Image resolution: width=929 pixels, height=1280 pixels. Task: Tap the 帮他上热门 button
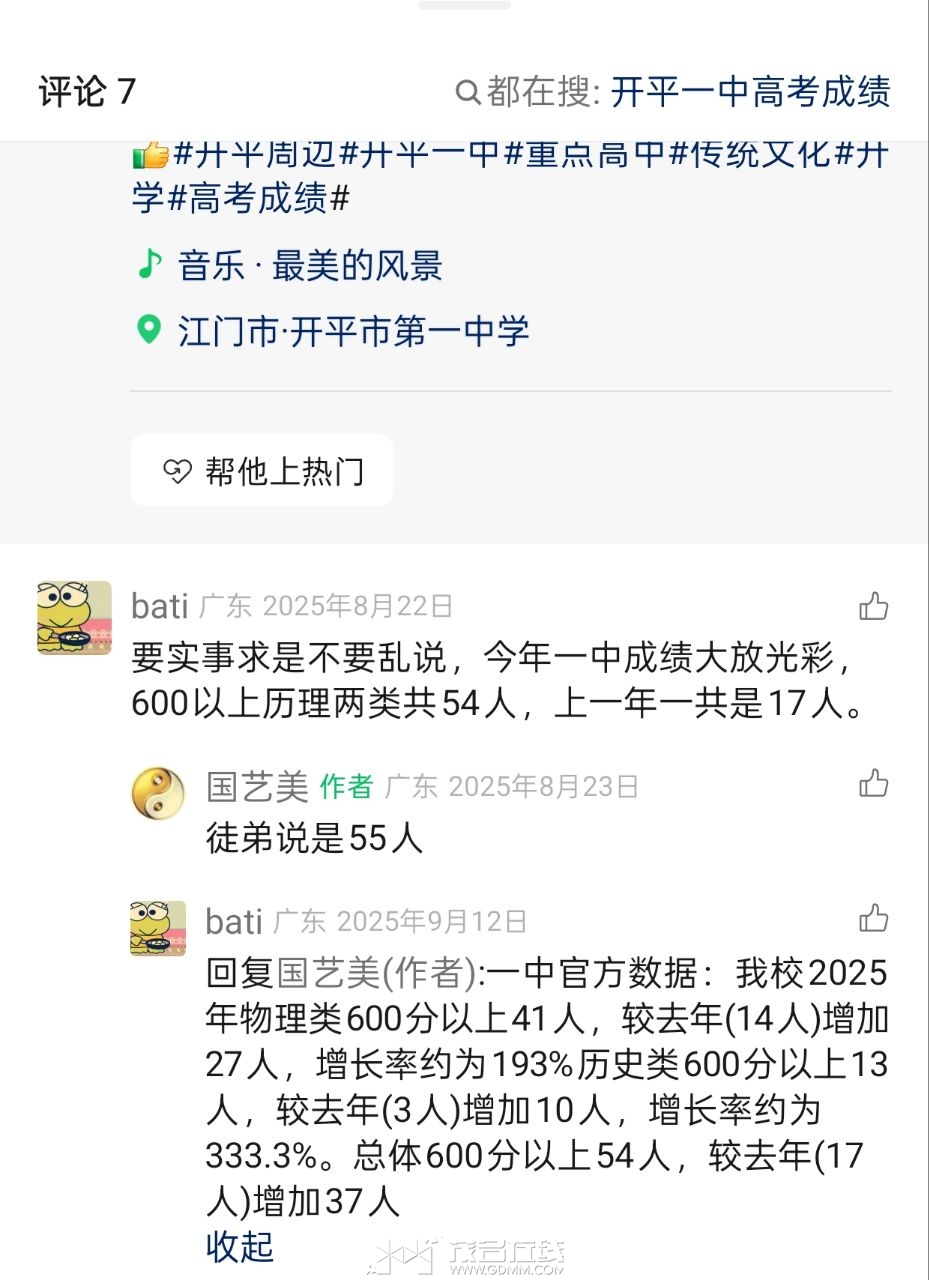coord(262,471)
